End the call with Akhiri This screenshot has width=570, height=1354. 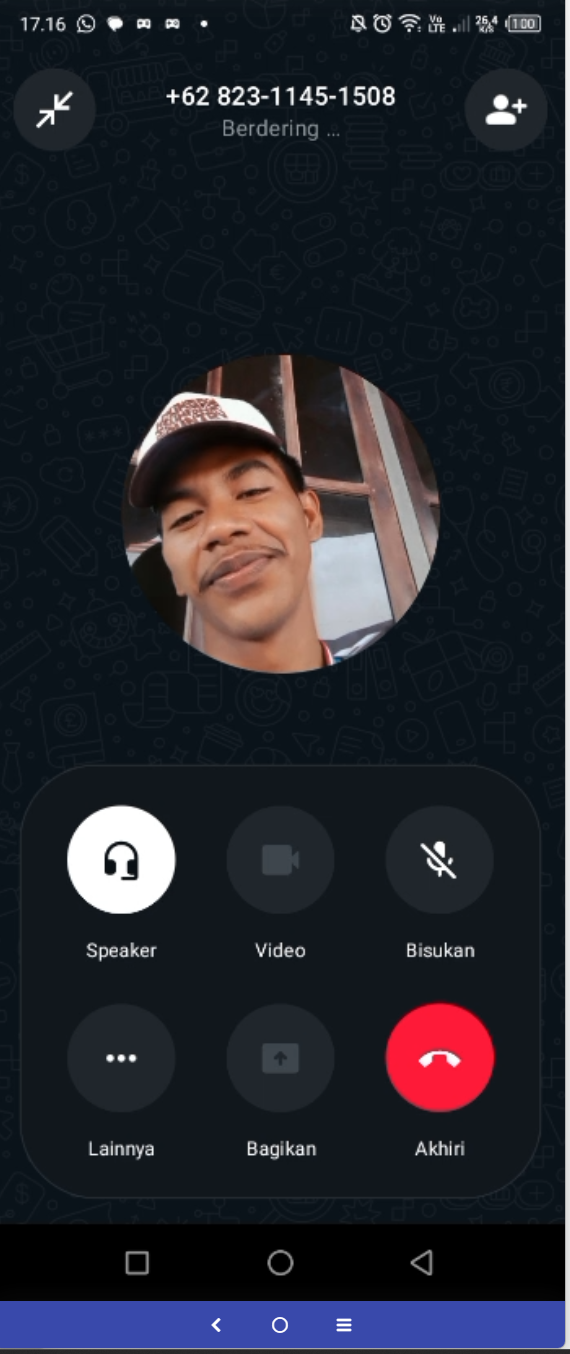tap(440, 1058)
